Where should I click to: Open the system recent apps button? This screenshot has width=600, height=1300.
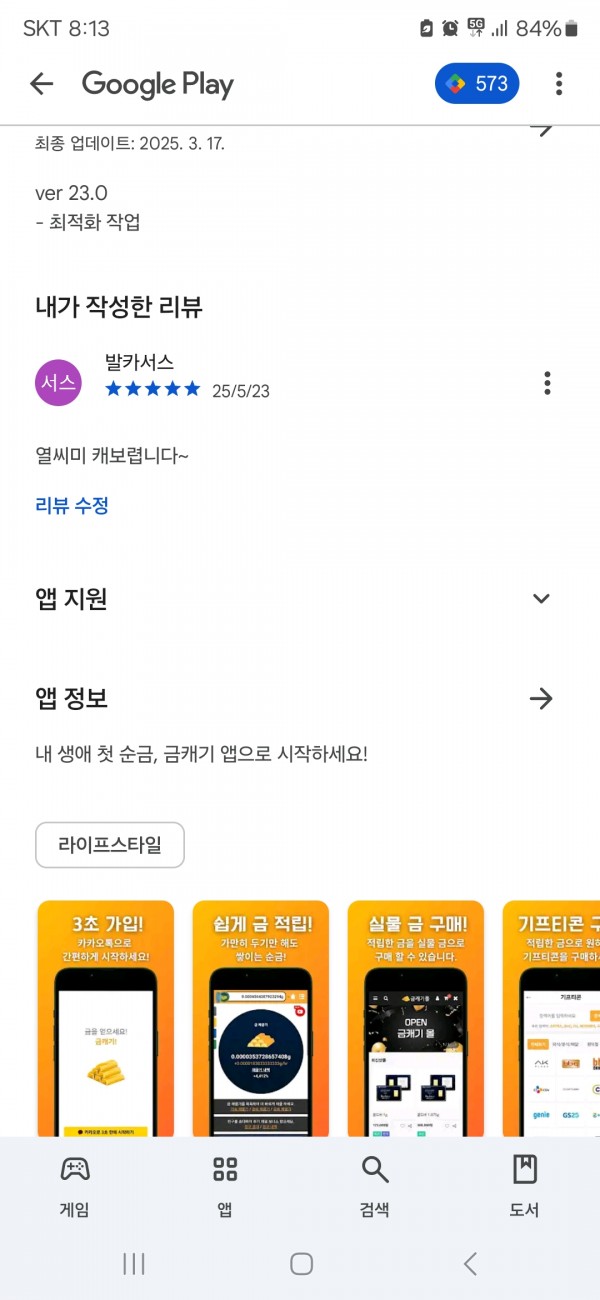click(x=133, y=1264)
